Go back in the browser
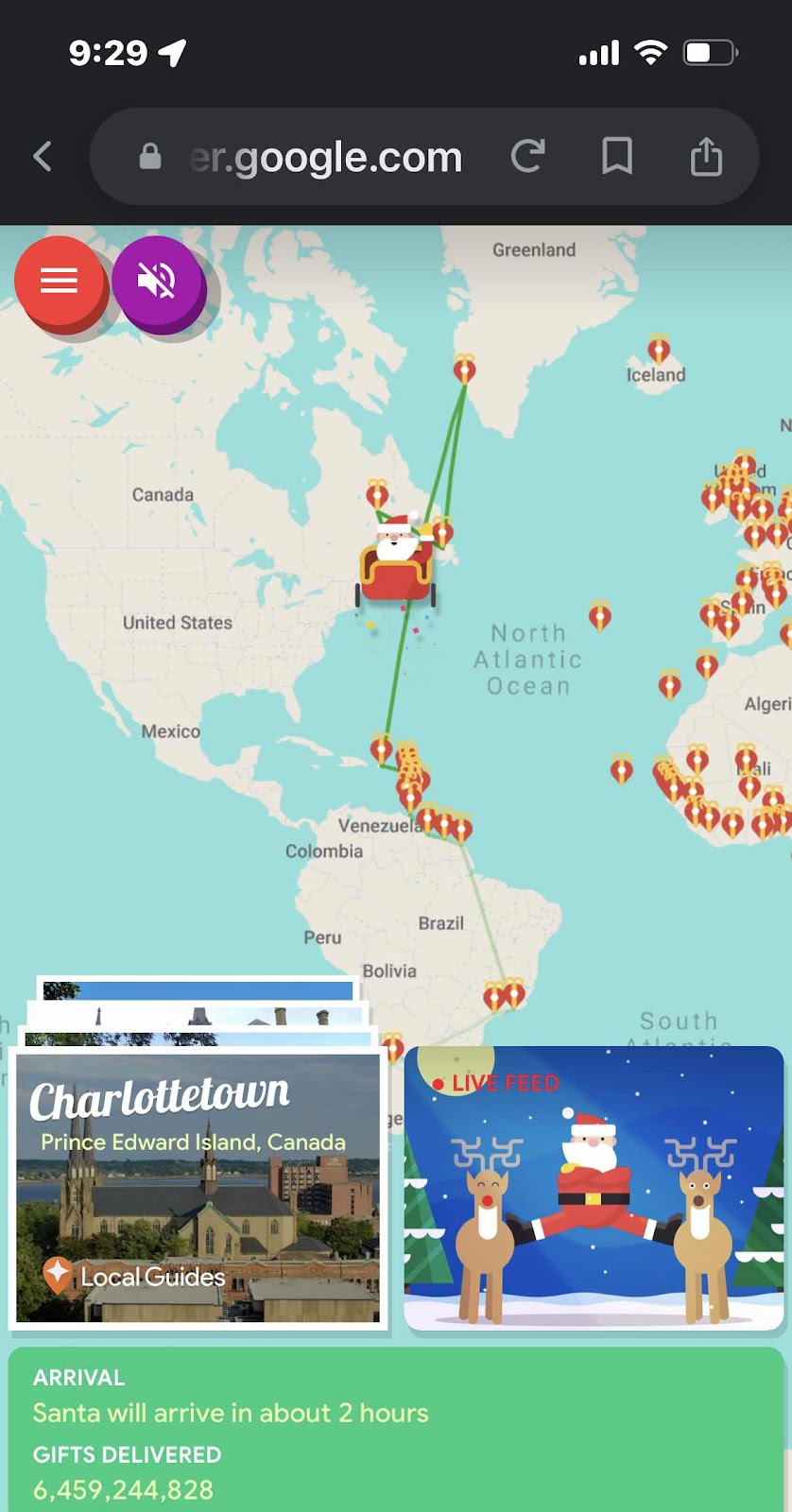The image size is (792, 1512). 43,157
